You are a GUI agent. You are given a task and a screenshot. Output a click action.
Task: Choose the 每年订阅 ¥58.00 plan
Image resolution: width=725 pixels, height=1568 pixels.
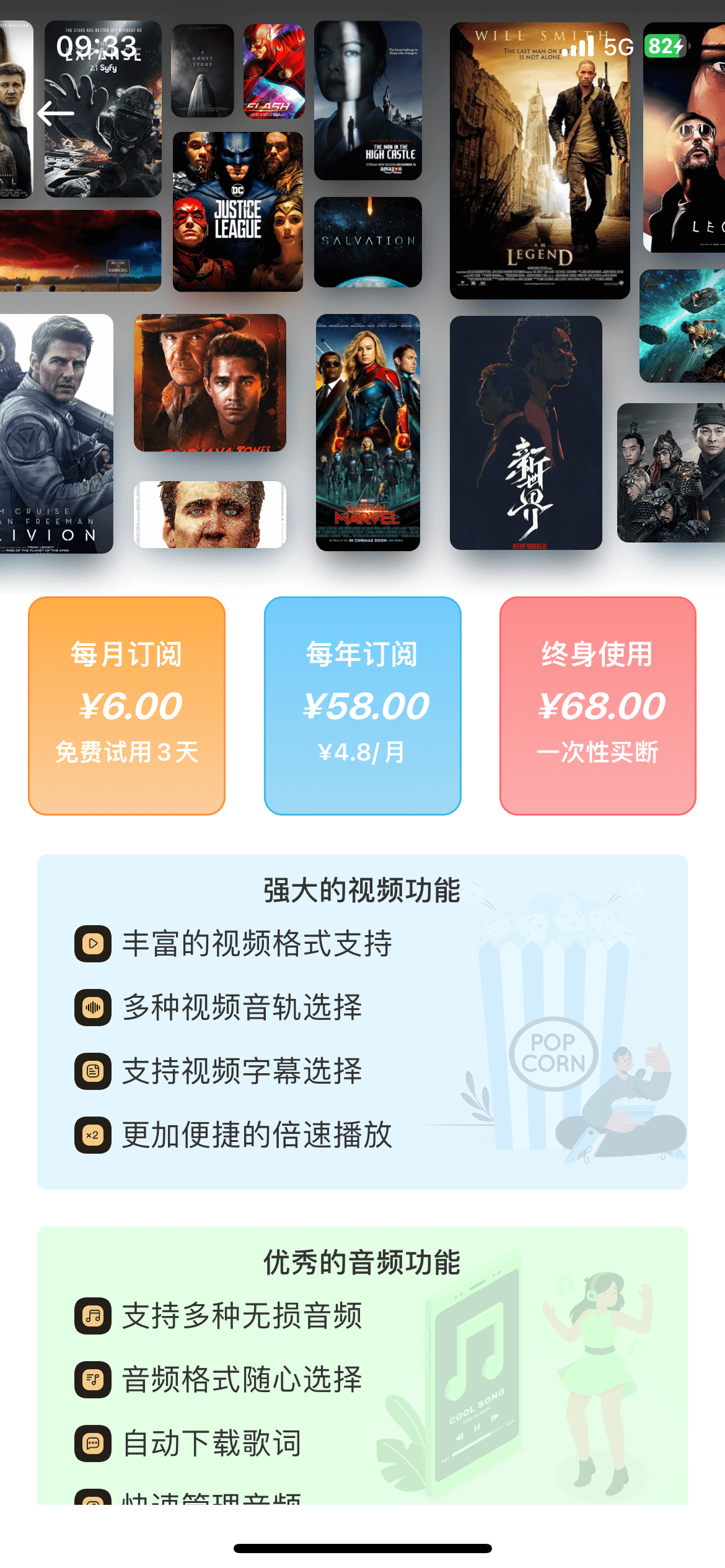362,705
